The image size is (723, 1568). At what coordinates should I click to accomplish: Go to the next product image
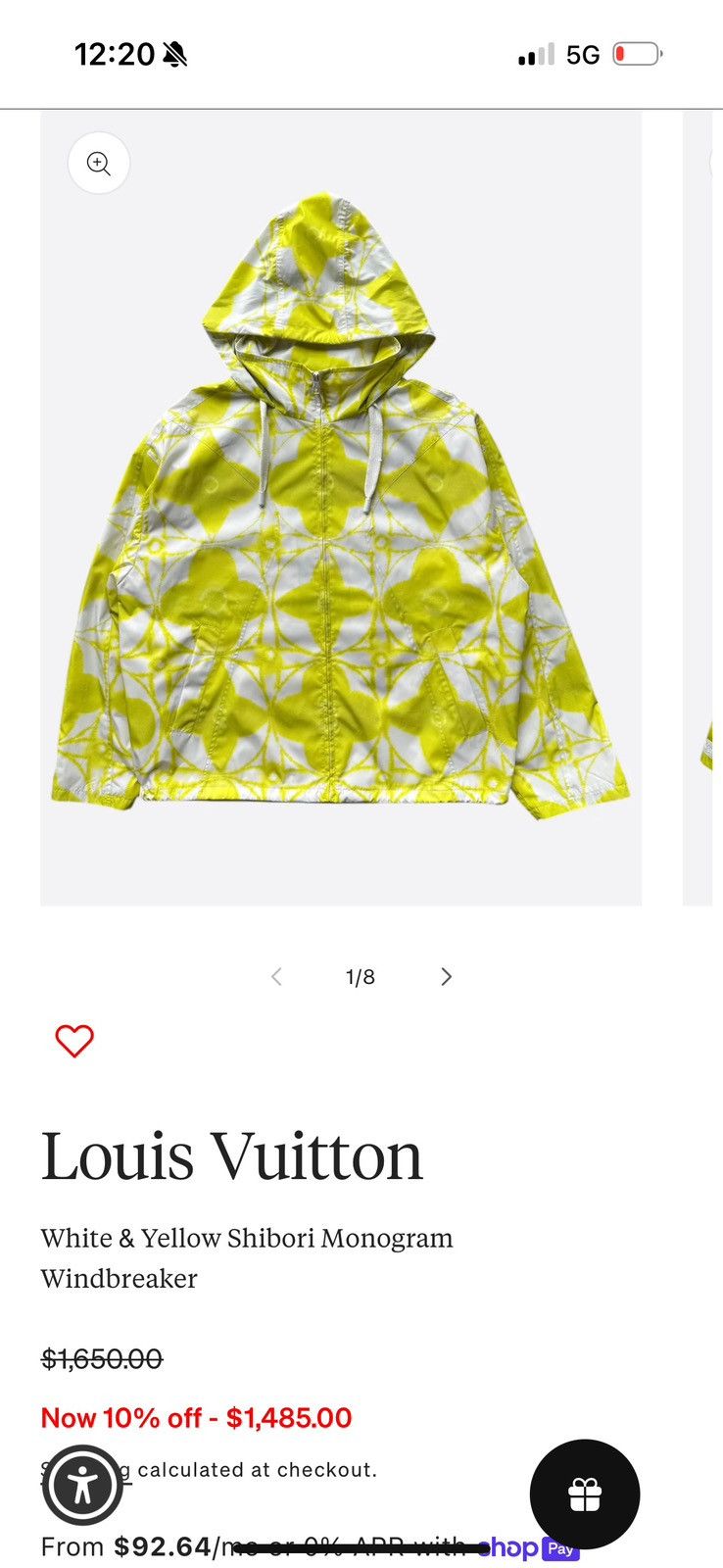(x=446, y=976)
